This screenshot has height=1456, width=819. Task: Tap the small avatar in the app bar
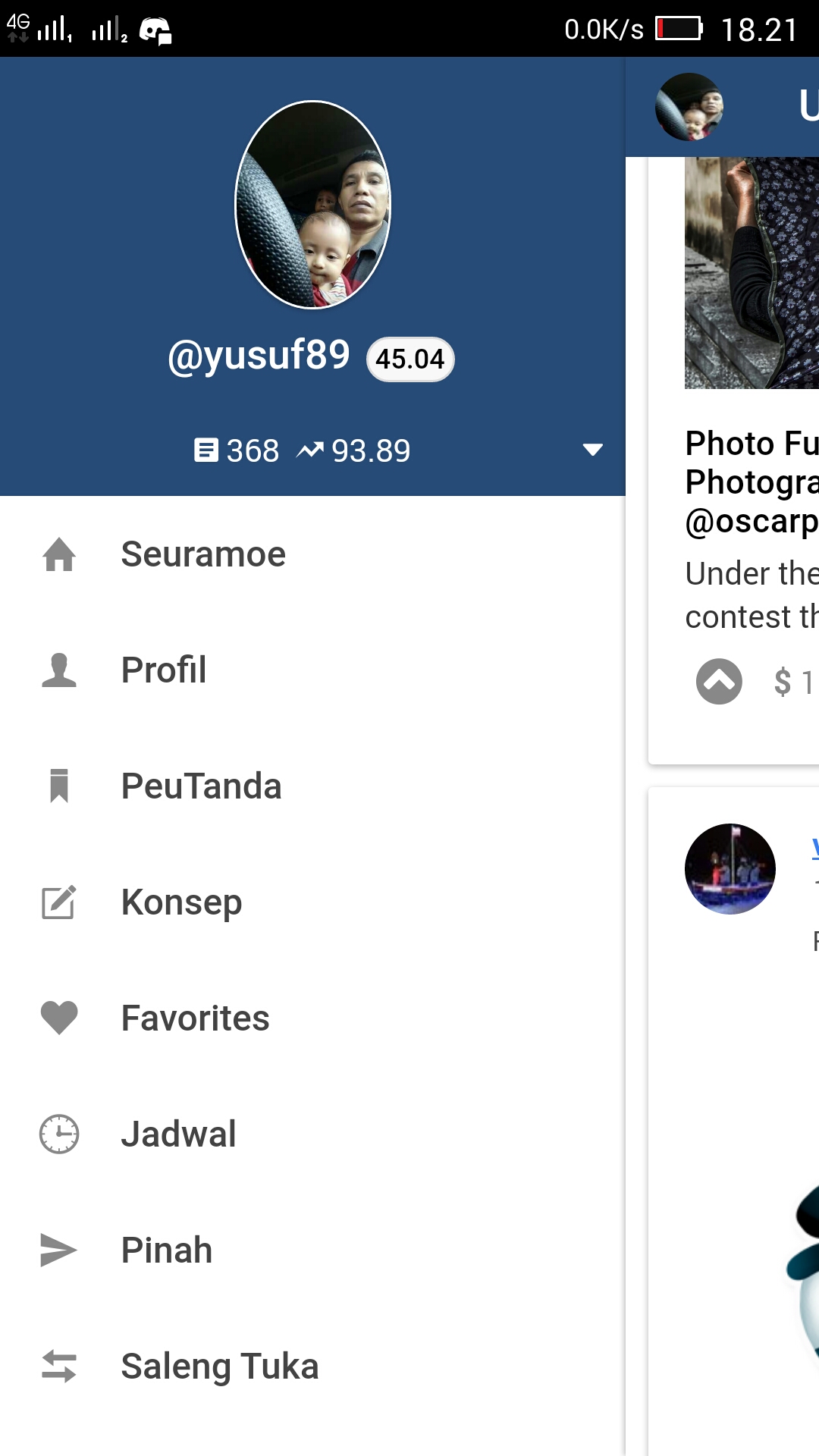(x=689, y=107)
